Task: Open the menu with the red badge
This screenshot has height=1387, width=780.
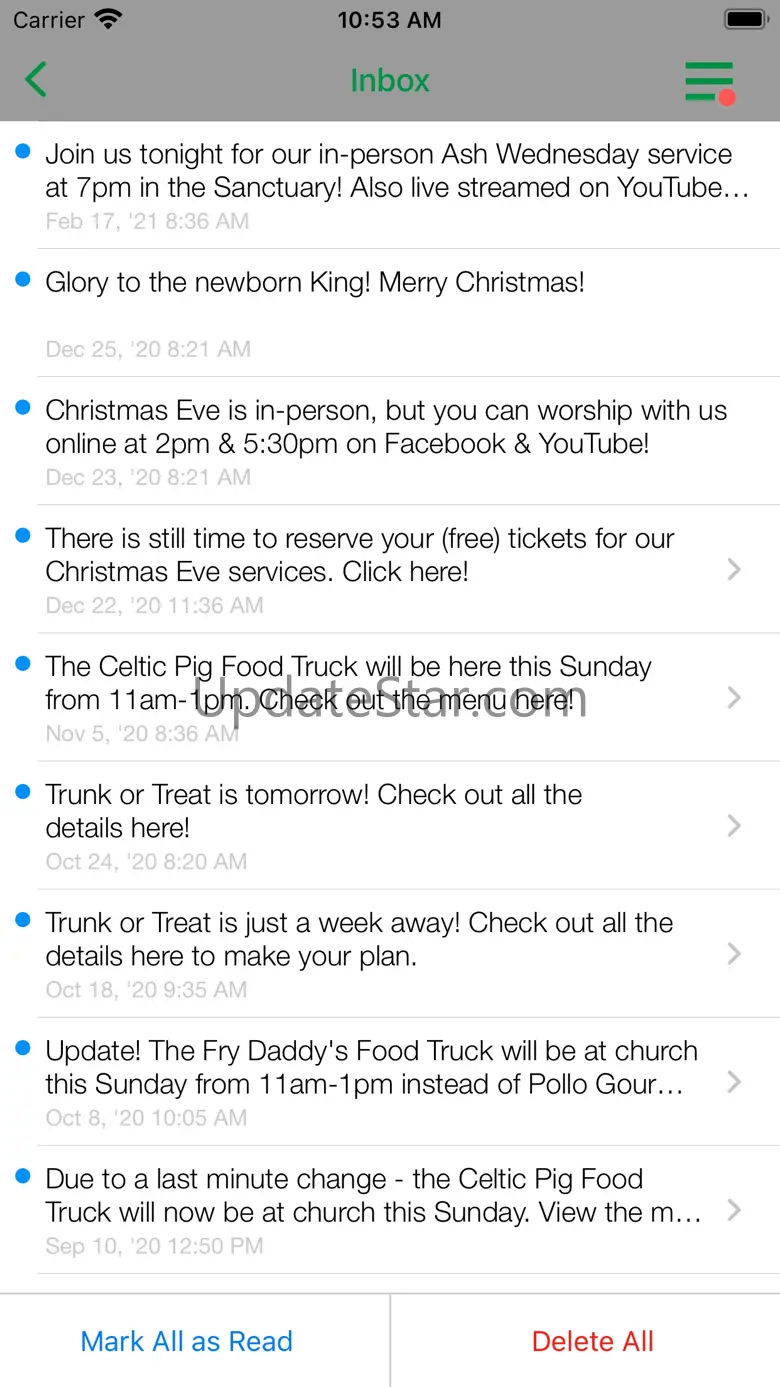Action: (x=709, y=81)
